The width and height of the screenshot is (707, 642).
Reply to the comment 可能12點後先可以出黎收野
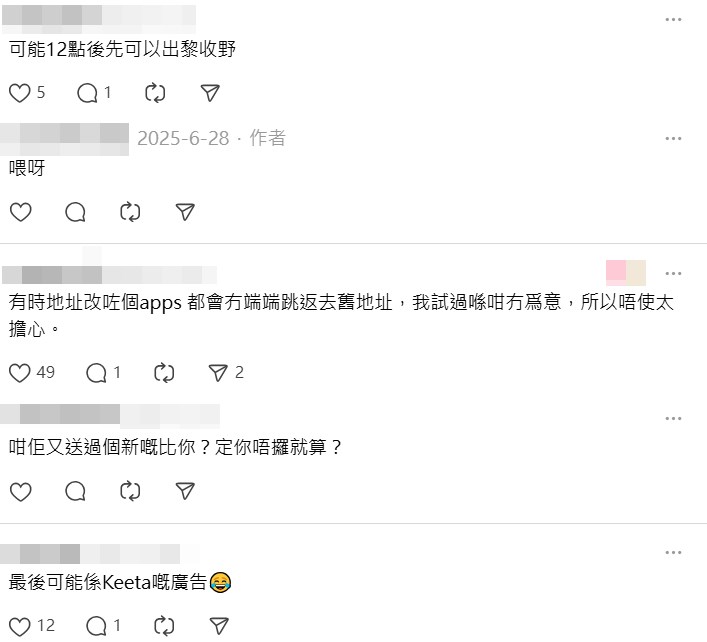(88, 93)
